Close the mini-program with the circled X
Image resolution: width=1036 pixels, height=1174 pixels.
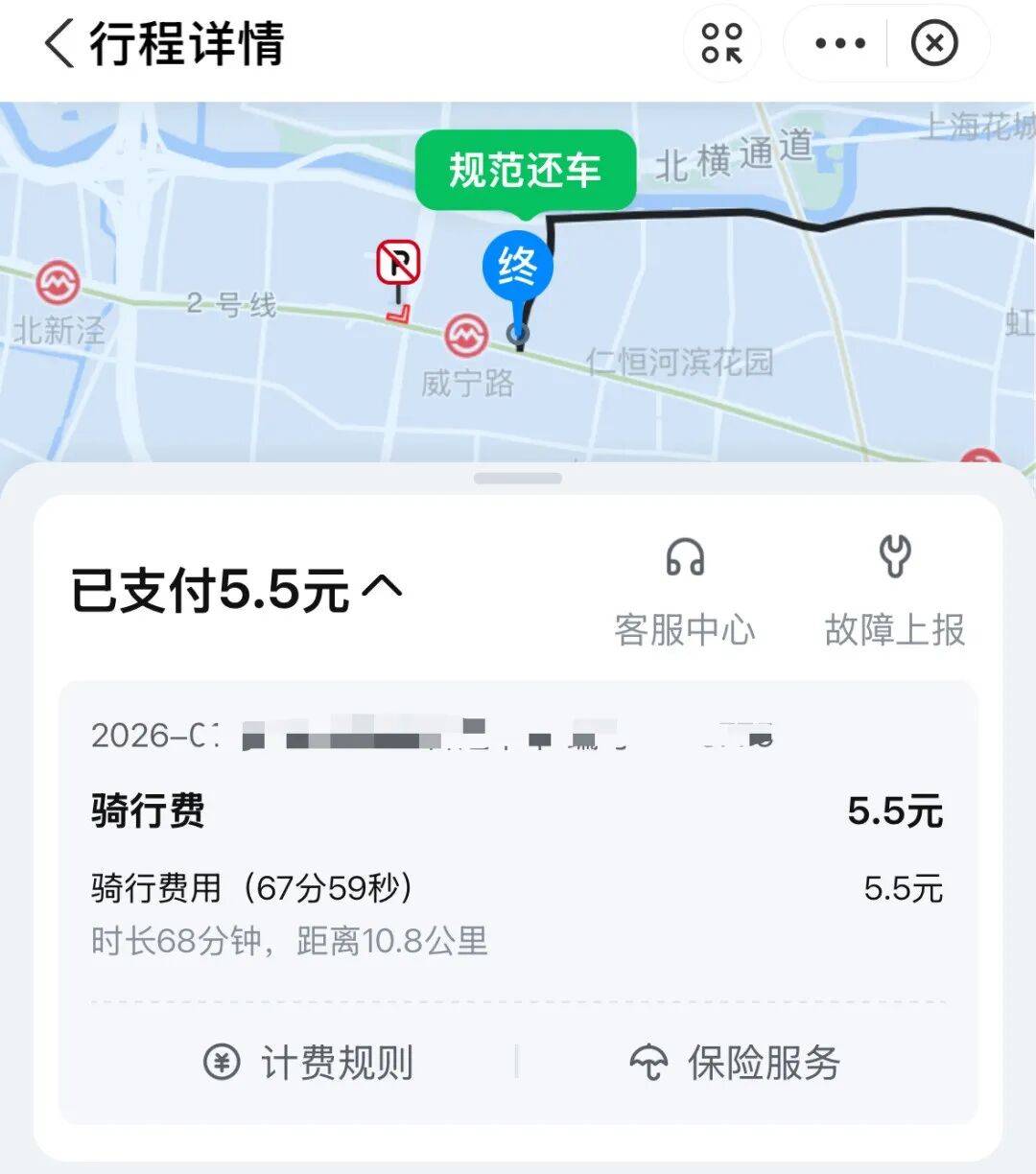pyautogui.click(x=935, y=42)
